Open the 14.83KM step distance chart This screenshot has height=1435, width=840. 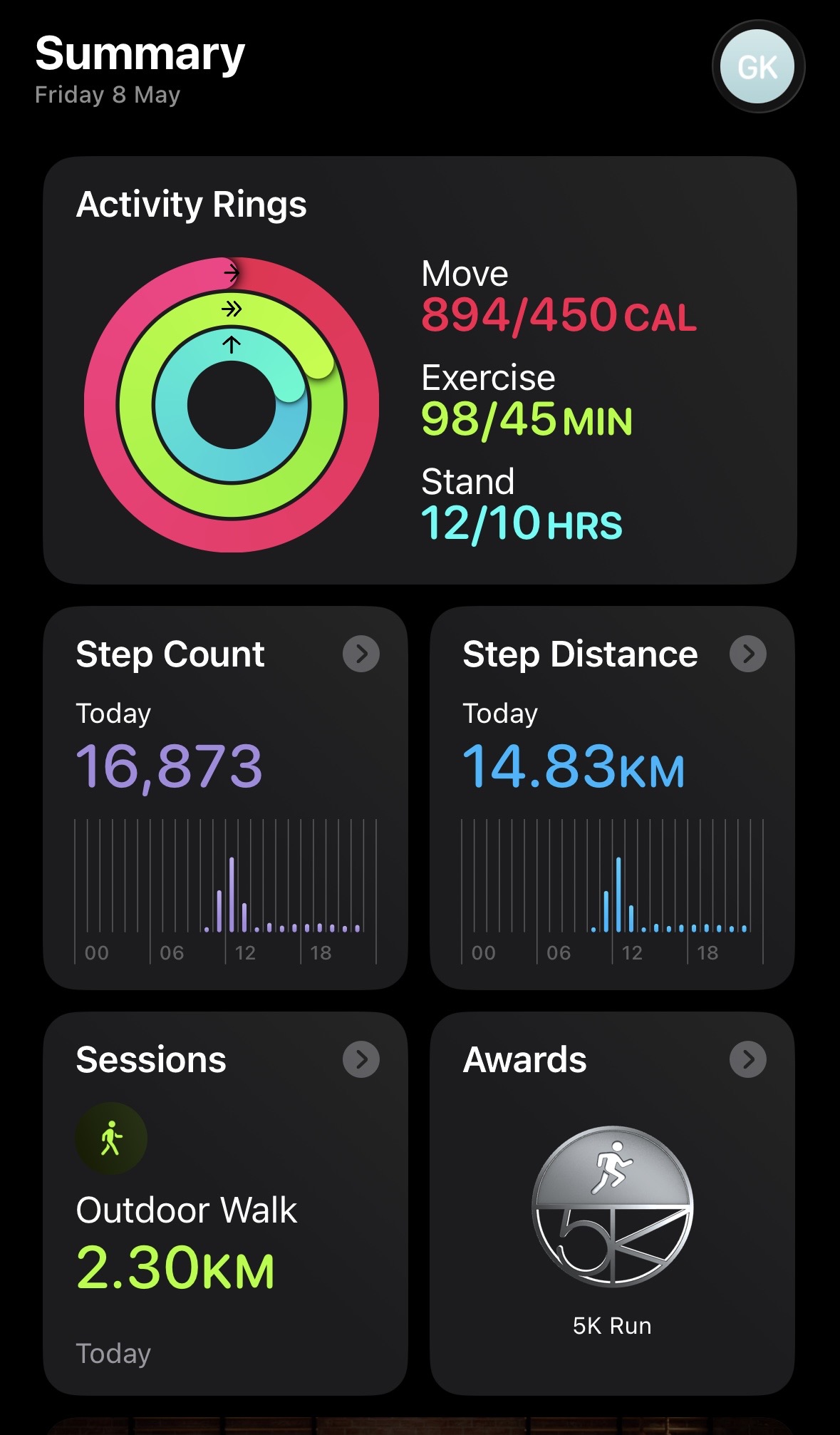(x=612, y=892)
